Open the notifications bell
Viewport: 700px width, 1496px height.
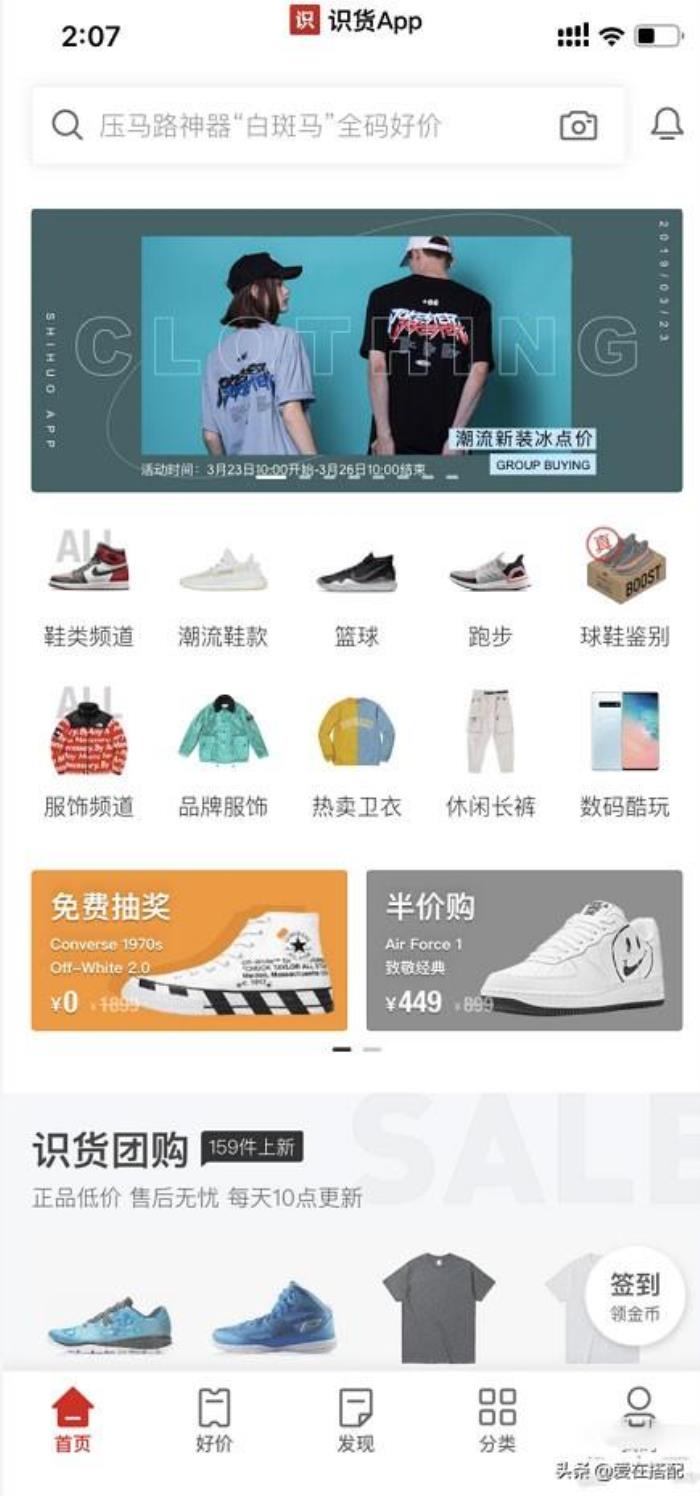(x=667, y=125)
